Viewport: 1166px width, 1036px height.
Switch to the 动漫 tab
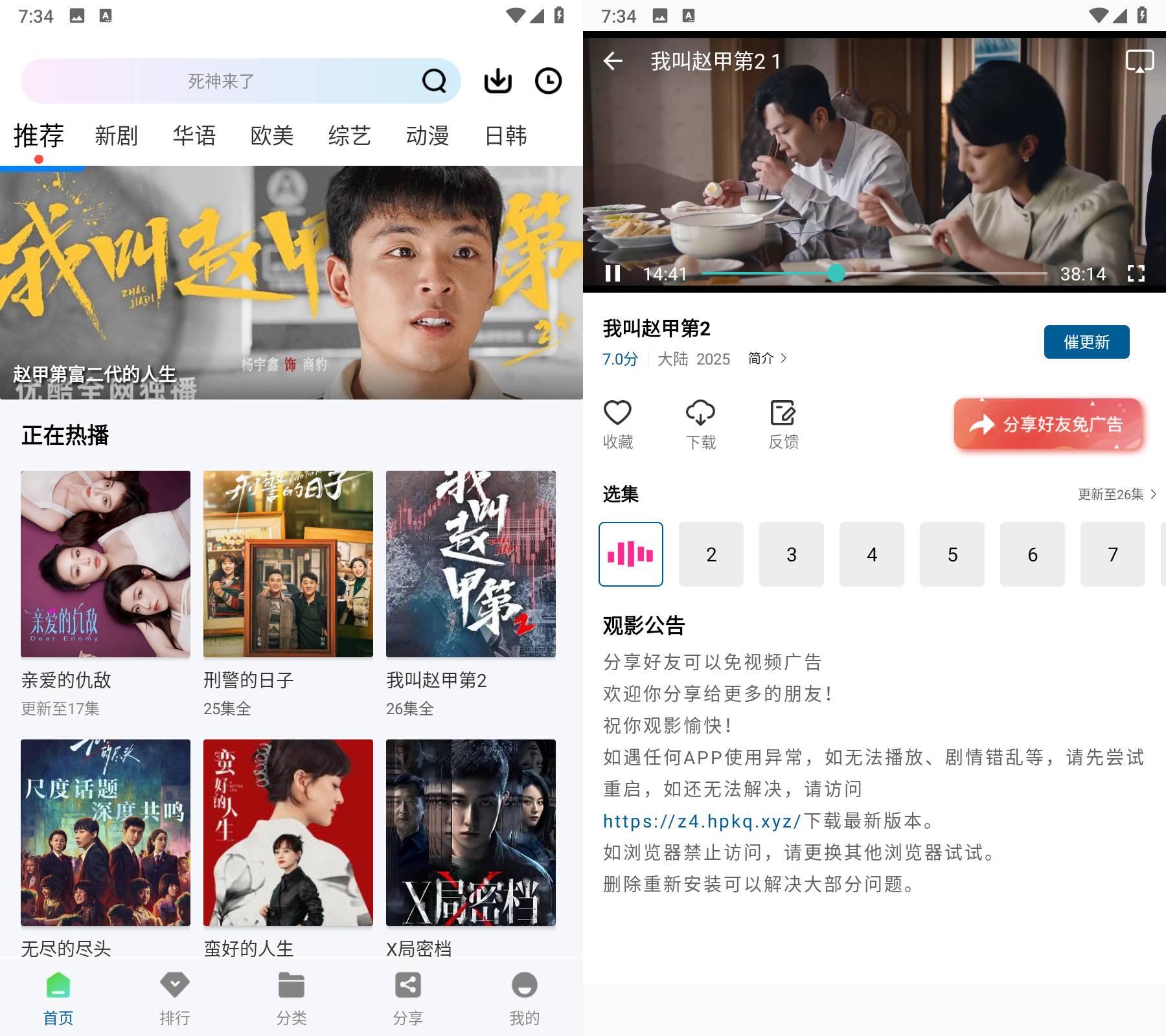tap(427, 136)
